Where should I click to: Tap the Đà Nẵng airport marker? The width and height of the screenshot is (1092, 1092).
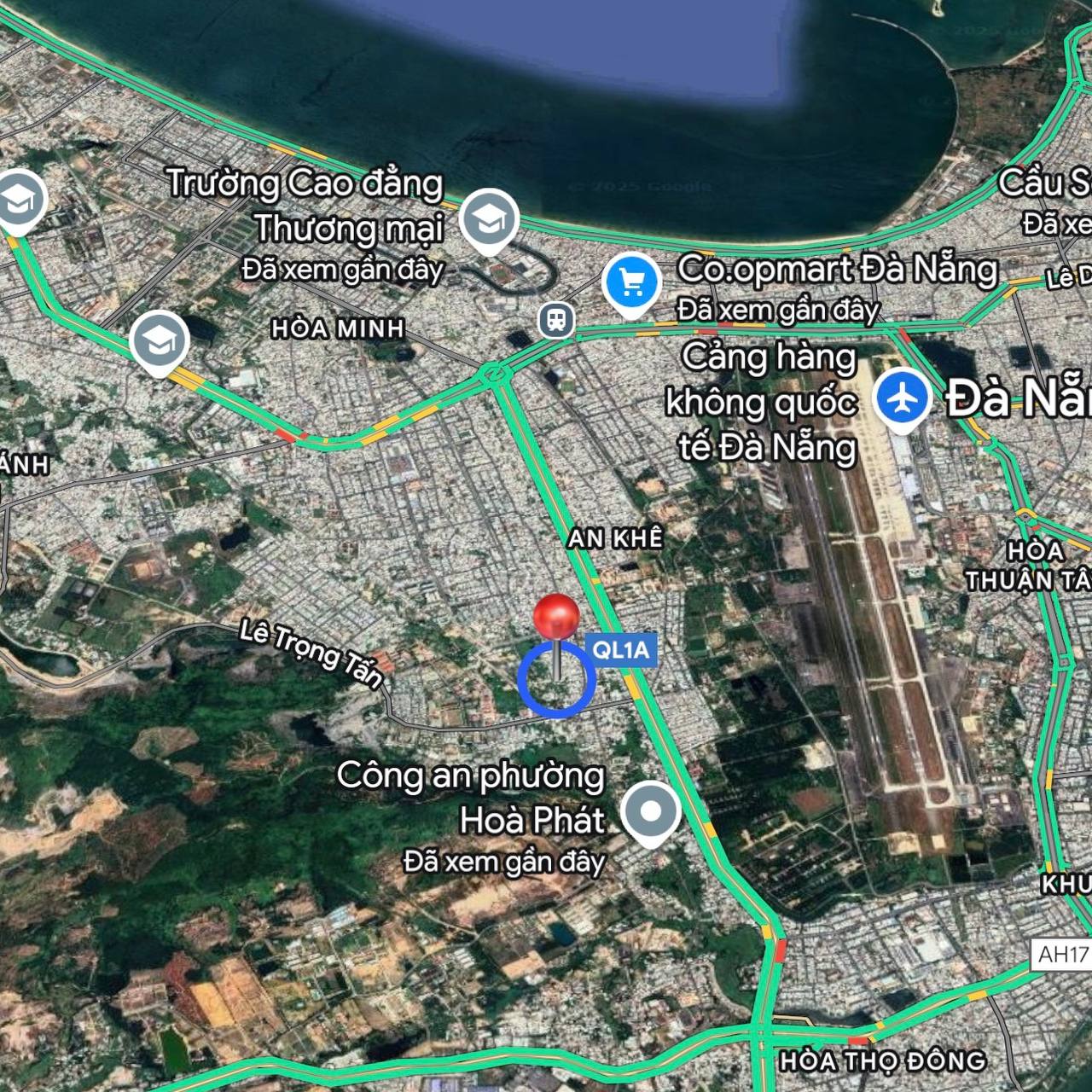click(x=902, y=398)
